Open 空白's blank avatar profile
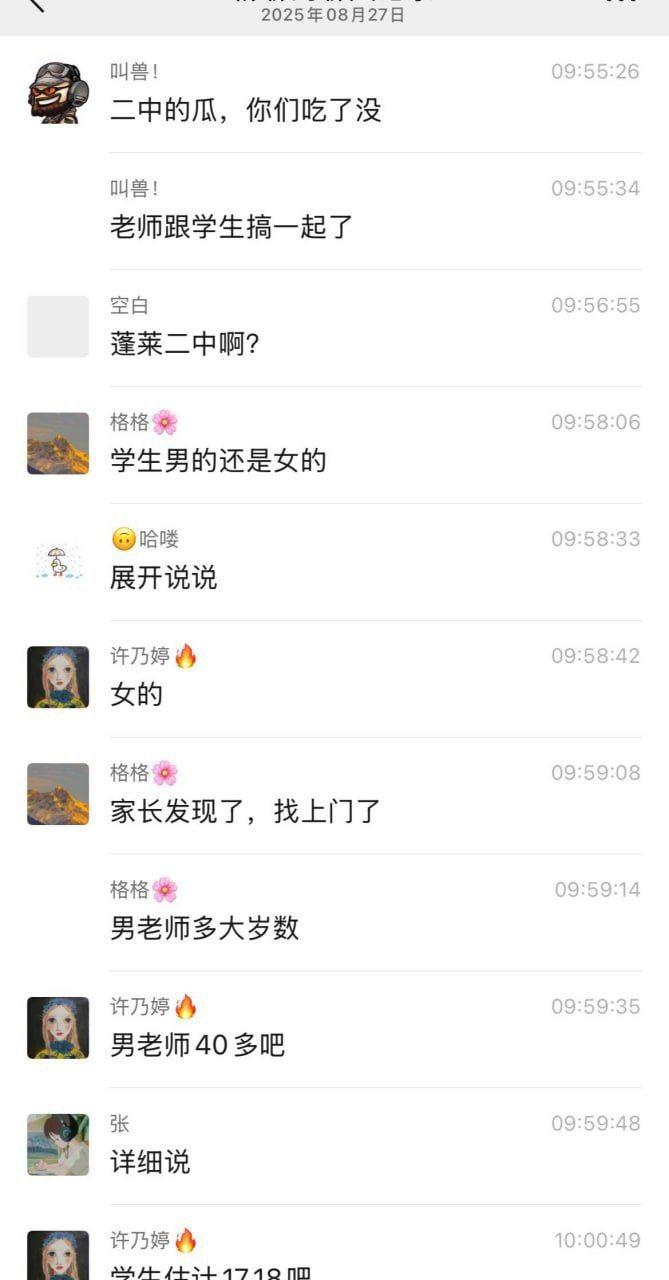Image resolution: width=669 pixels, height=1280 pixels. (x=57, y=327)
